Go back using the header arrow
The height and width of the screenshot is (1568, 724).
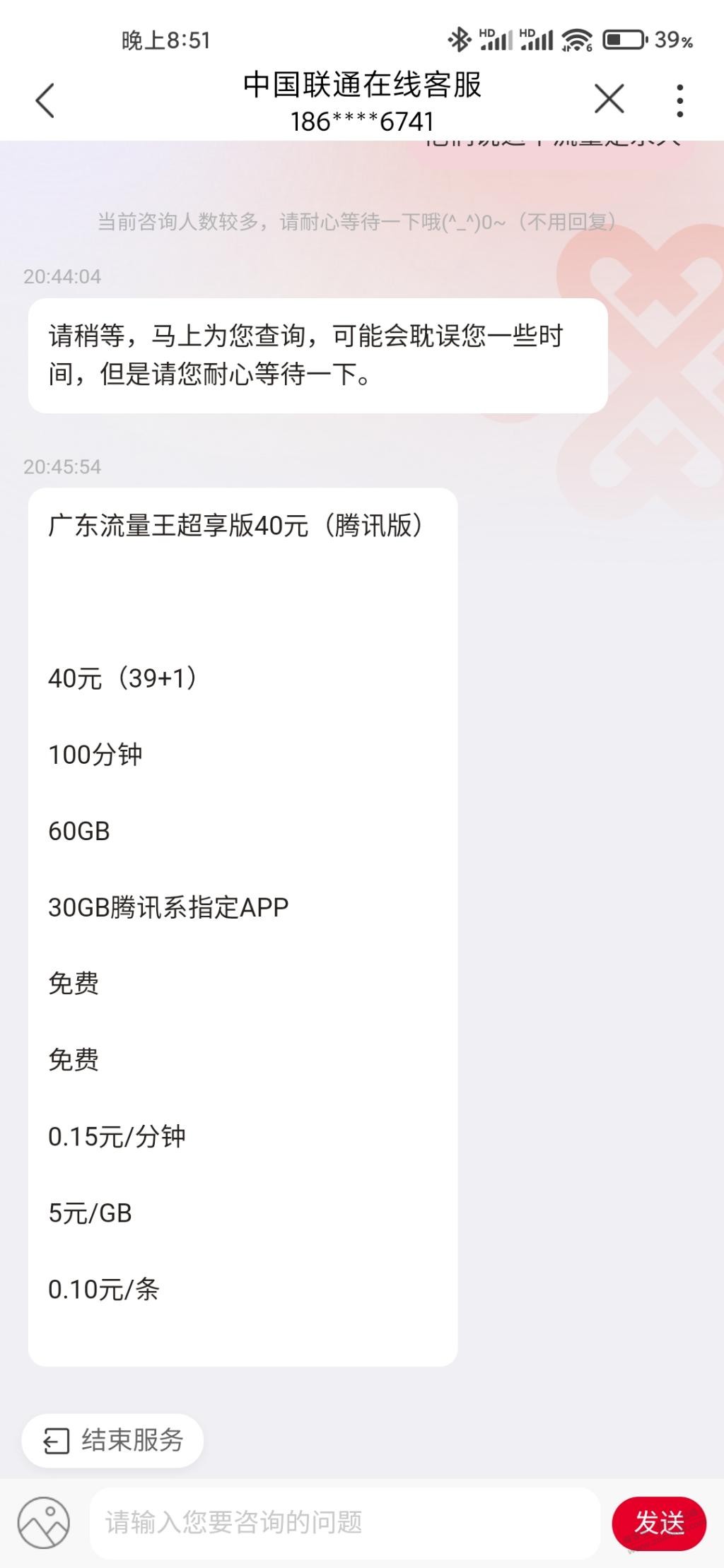[x=45, y=100]
